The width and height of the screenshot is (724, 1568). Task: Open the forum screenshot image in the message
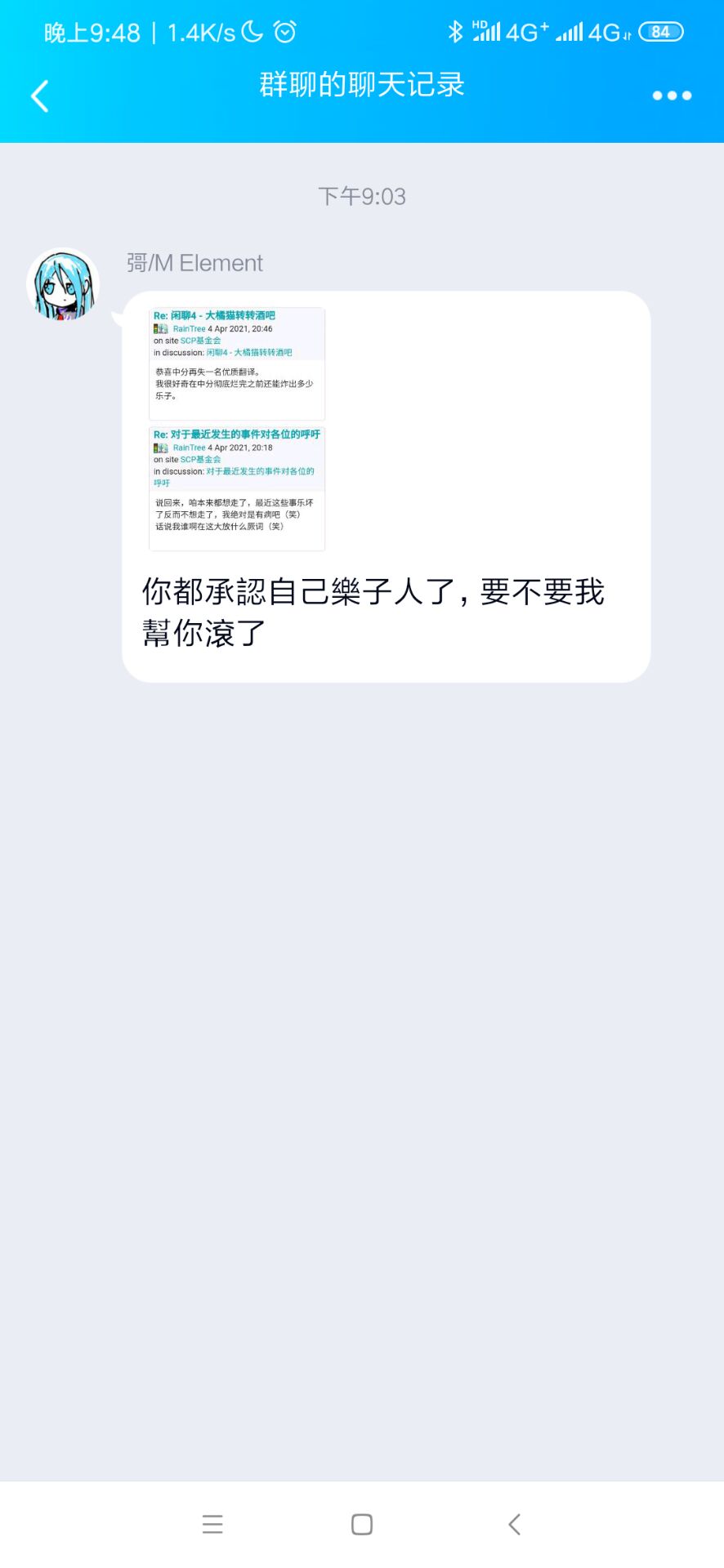click(x=237, y=429)
